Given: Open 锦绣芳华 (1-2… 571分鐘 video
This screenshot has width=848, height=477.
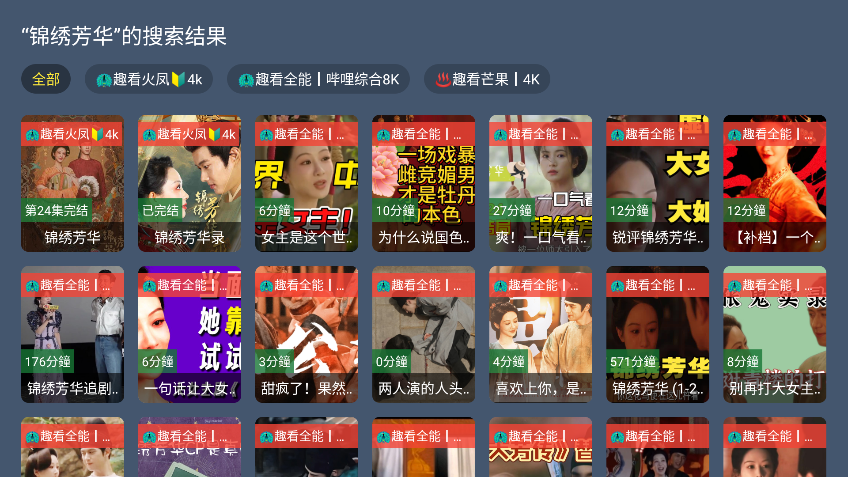Looking at the screenshot, I should tap(657, 334).
